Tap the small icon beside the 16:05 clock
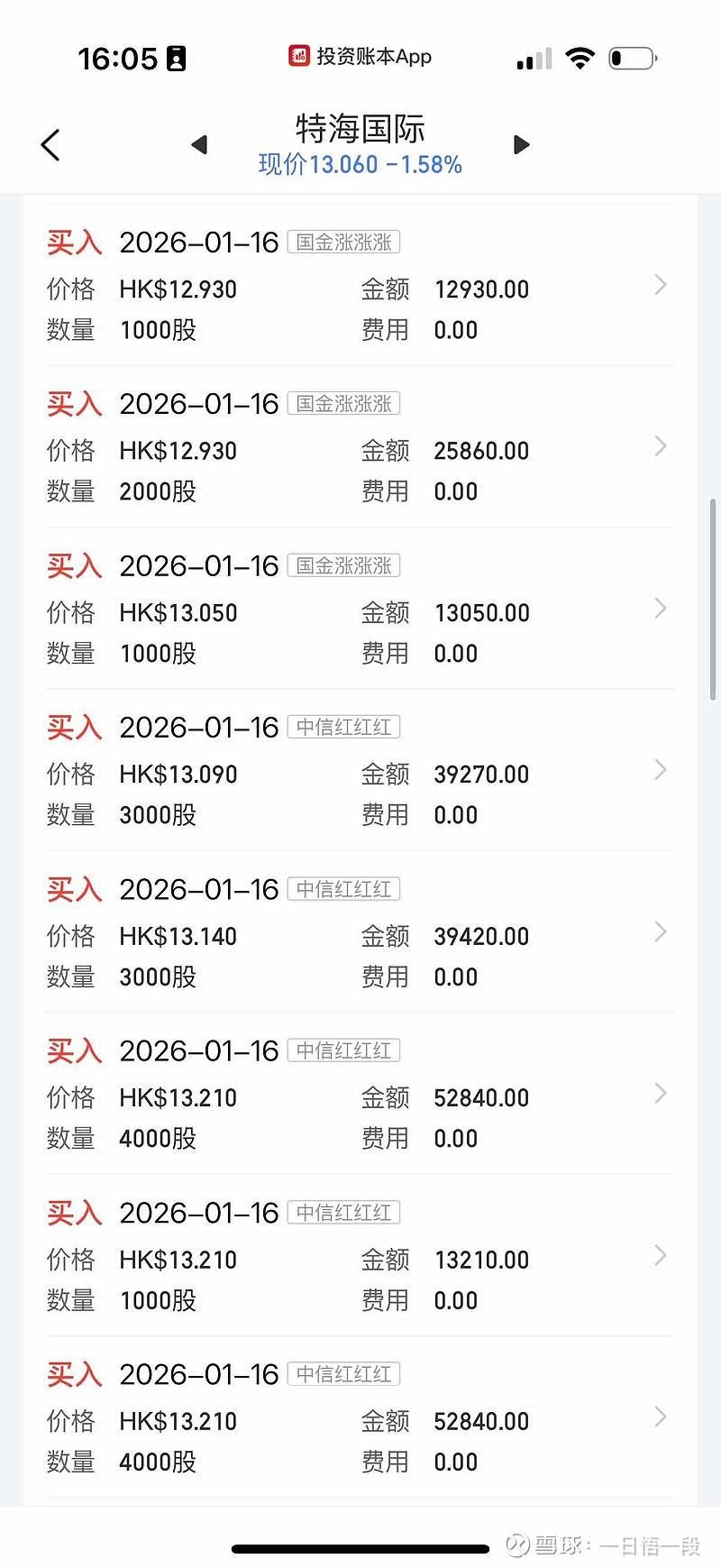 [x=177, y=56]
